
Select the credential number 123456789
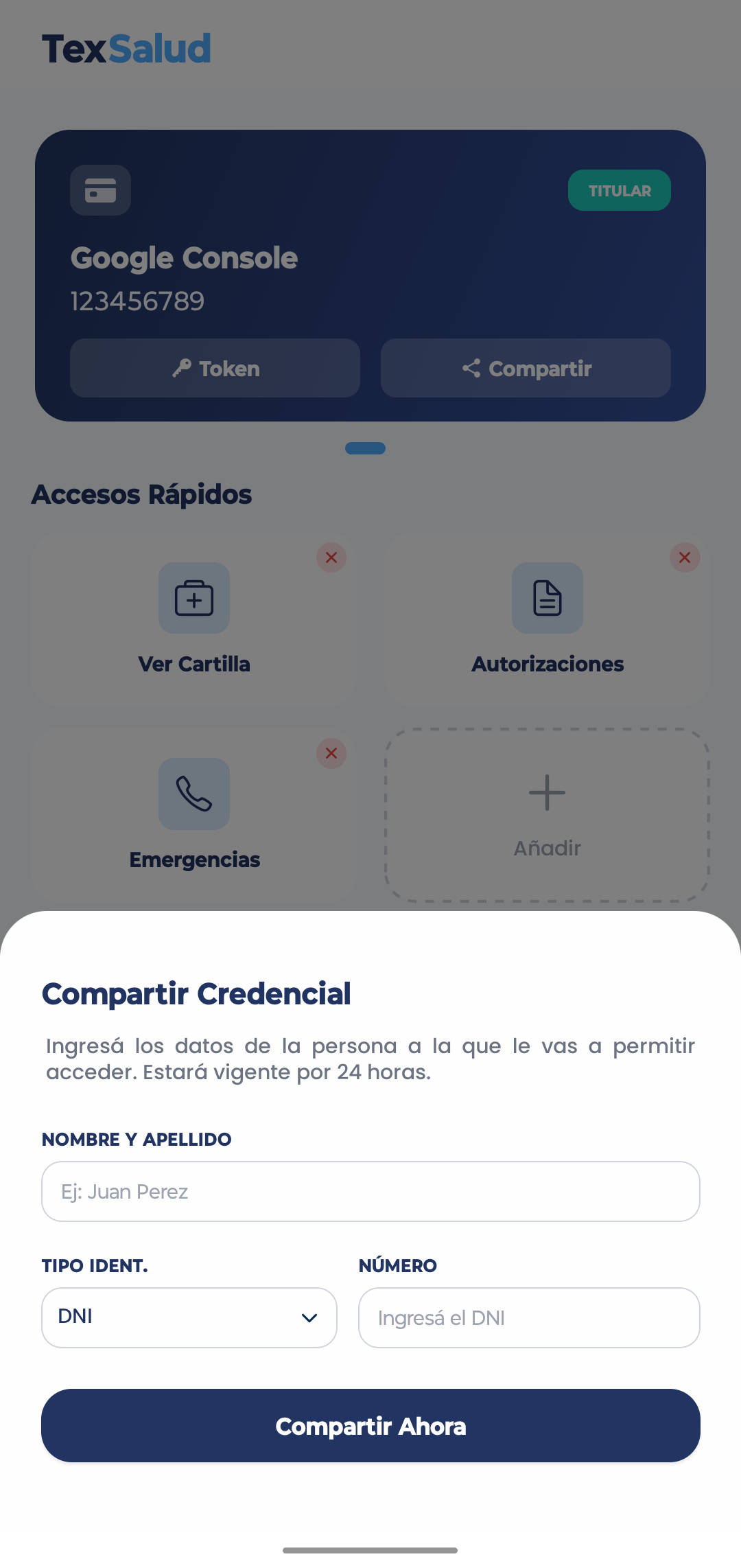[x=137, y=301]
